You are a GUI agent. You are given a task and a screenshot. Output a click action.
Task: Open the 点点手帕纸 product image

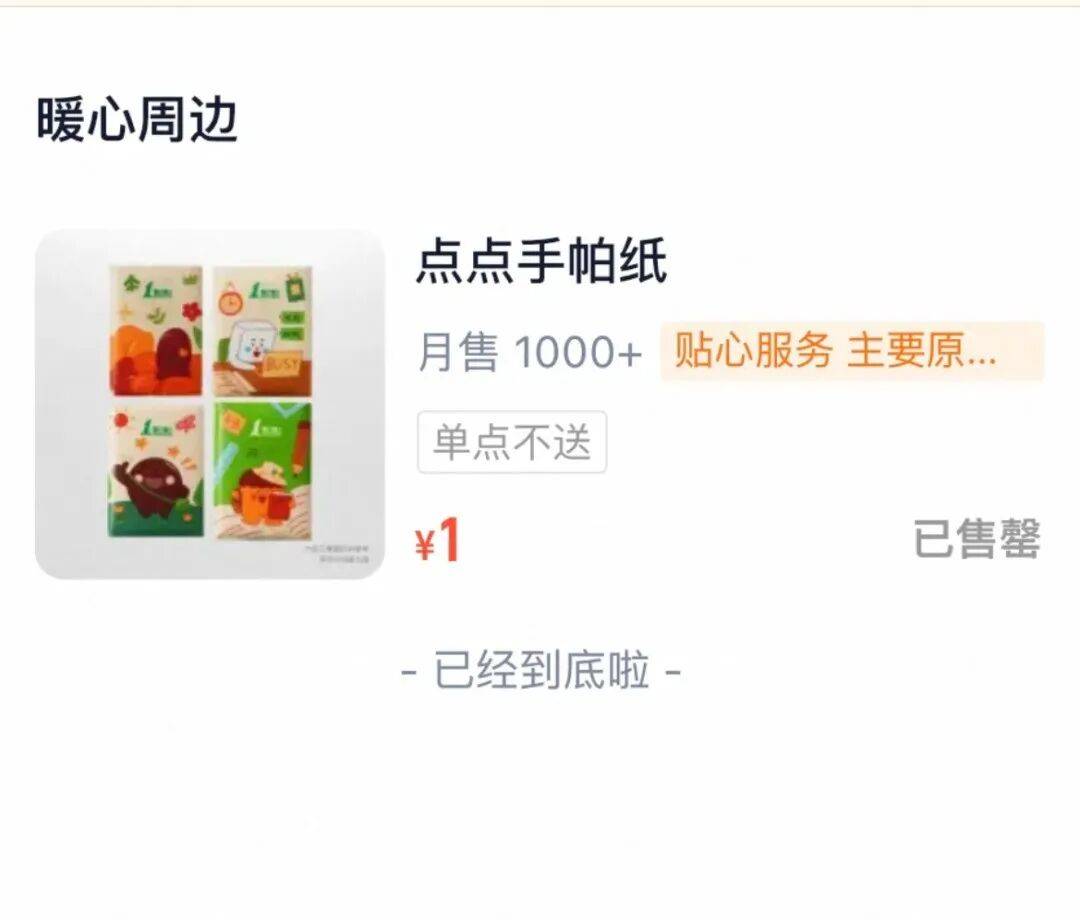pyautogui.click(x=210, y=404)
